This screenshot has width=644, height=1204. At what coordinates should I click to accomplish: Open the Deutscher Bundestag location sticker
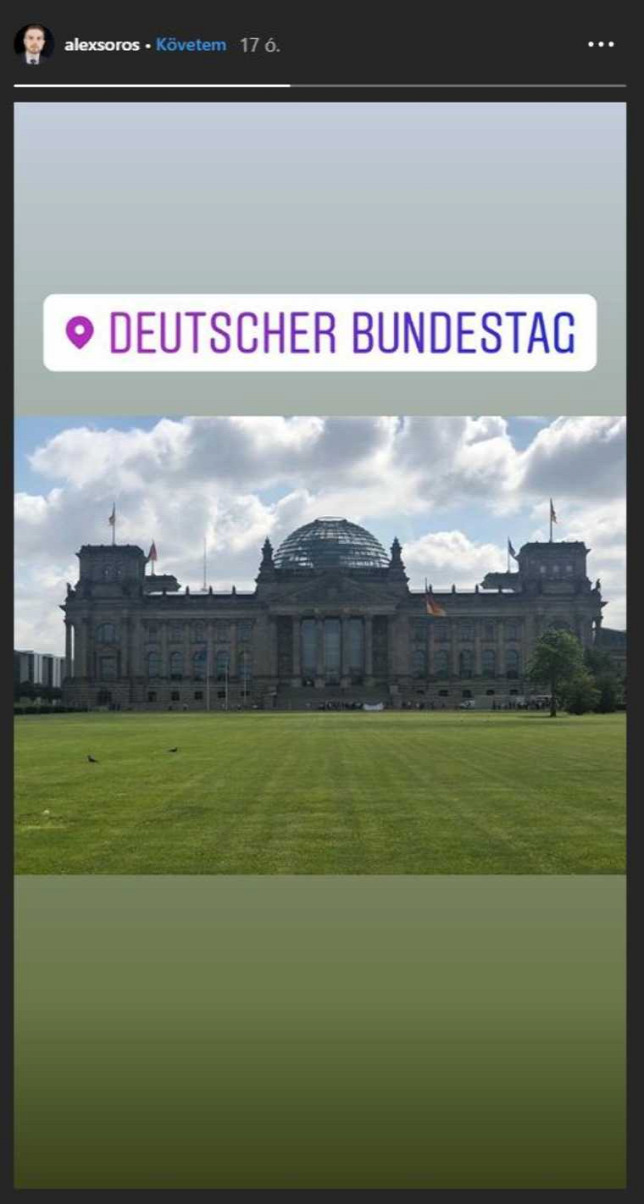pyautogui.click(x=320, y=333)
